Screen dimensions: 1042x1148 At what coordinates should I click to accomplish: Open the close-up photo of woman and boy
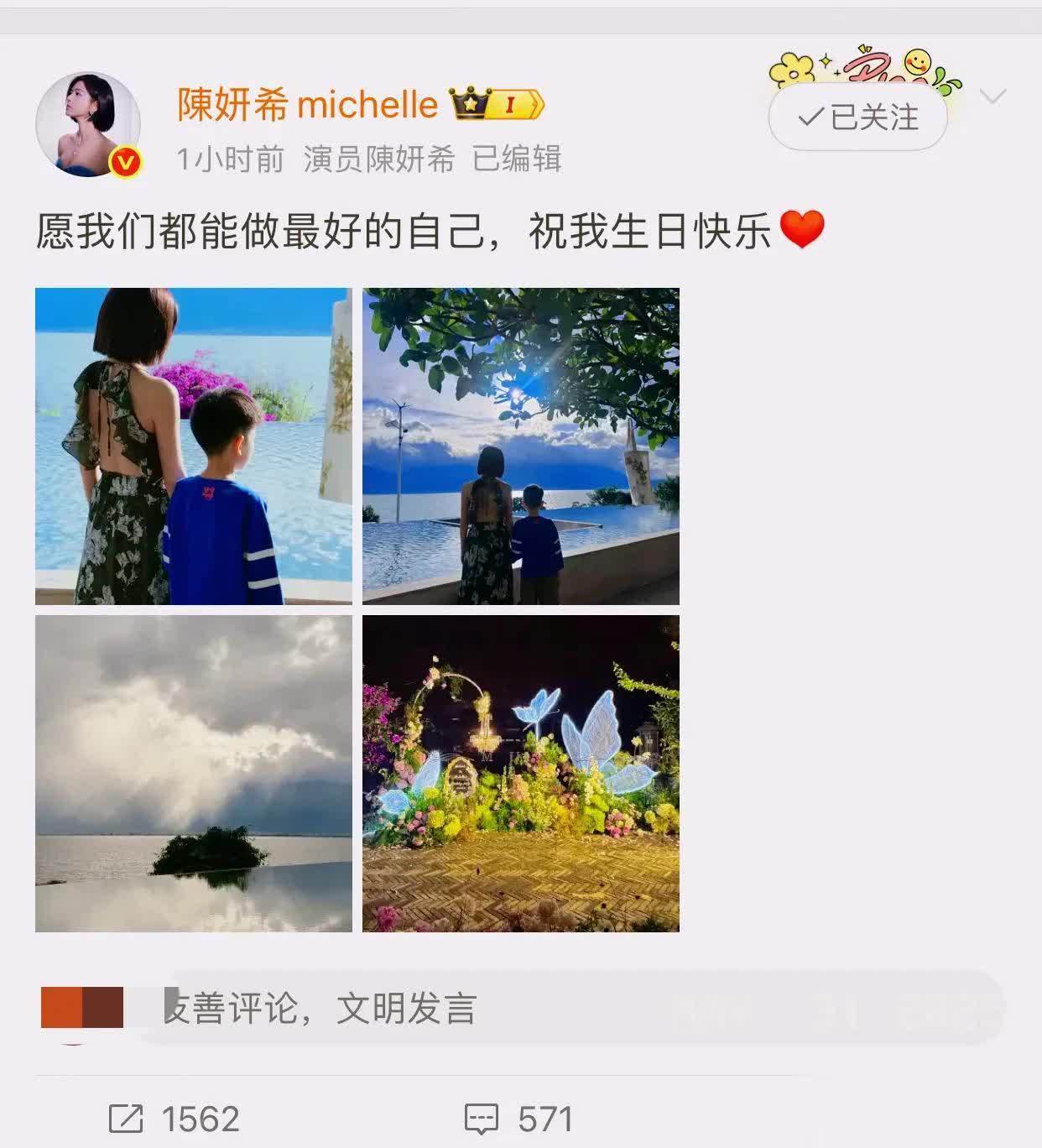[193, 446]
